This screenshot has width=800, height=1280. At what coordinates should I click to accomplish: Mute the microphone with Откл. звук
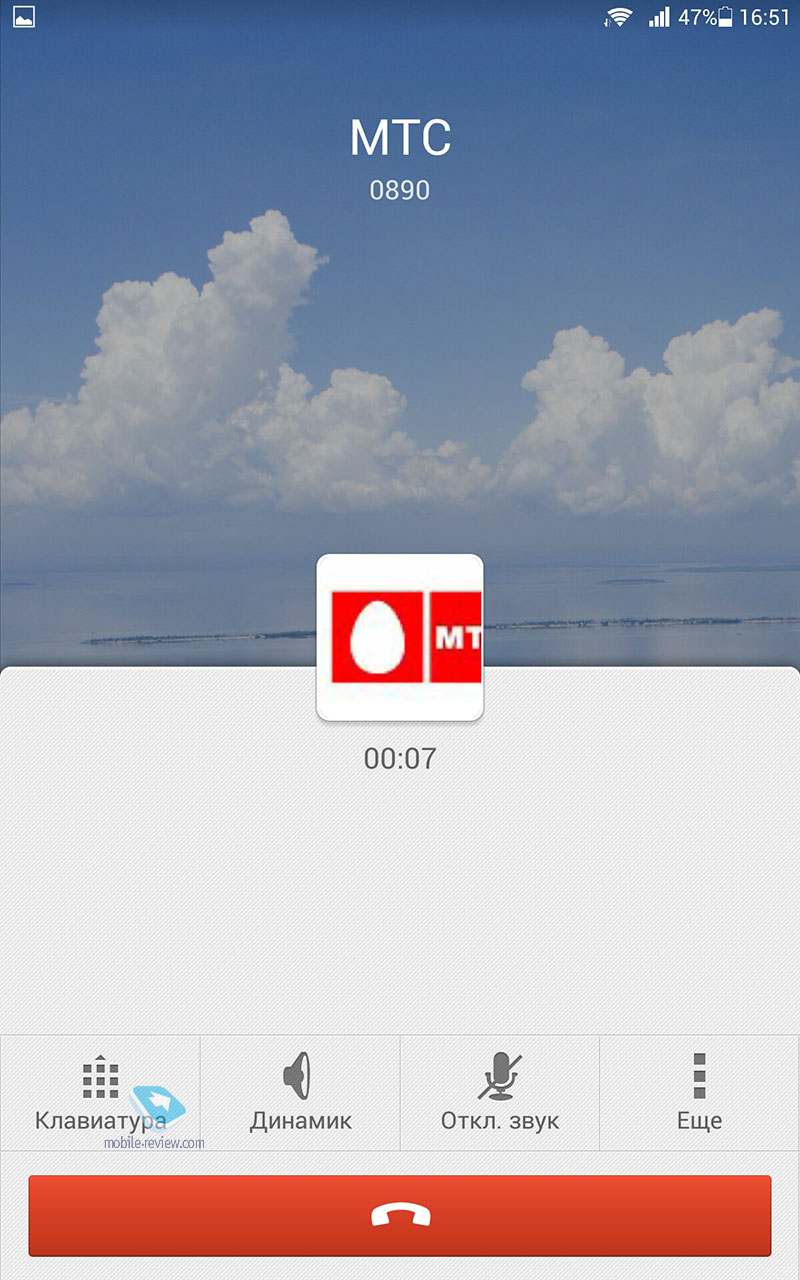499,1093
